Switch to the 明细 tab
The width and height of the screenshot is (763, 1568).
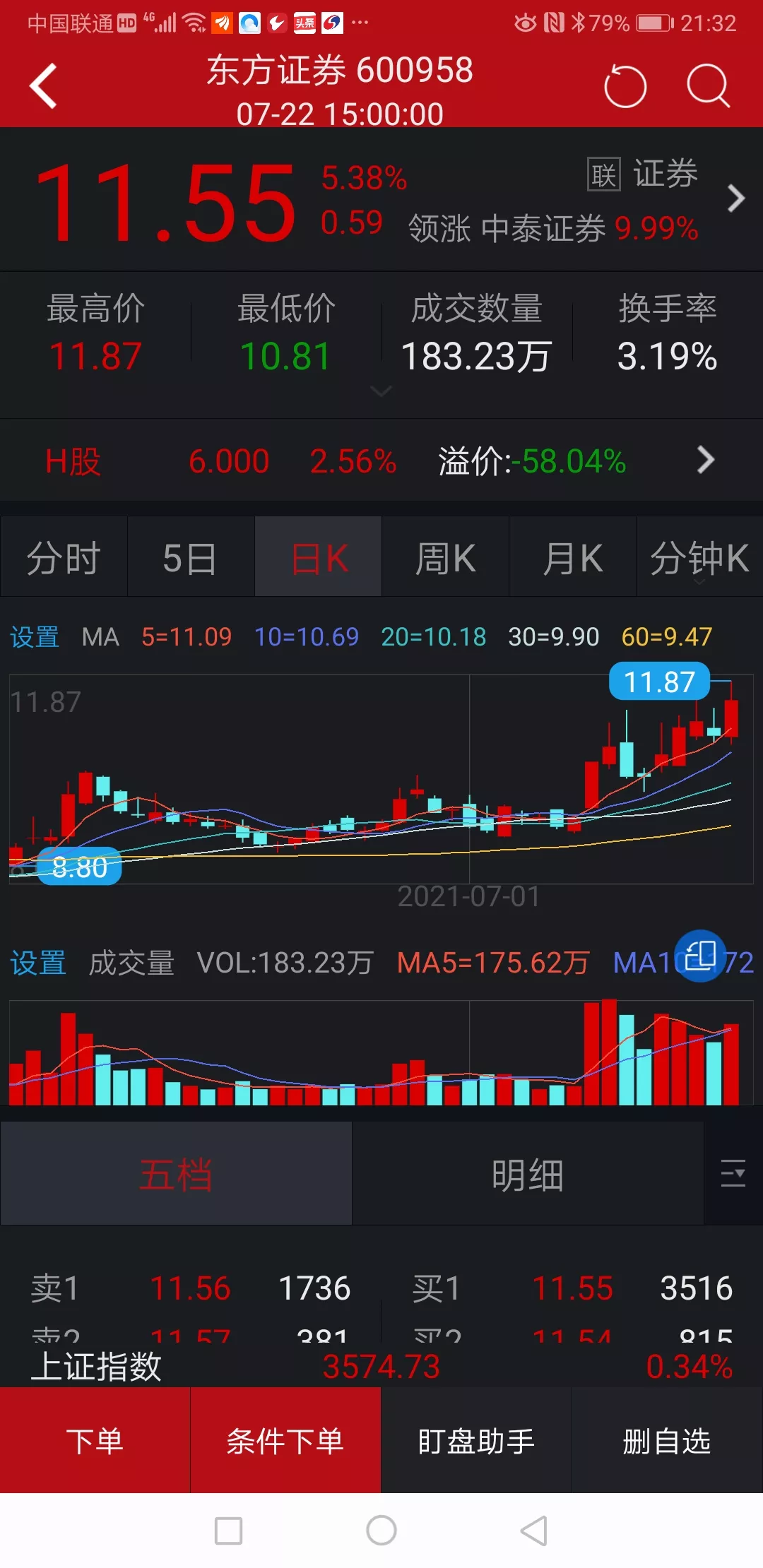528,1175
